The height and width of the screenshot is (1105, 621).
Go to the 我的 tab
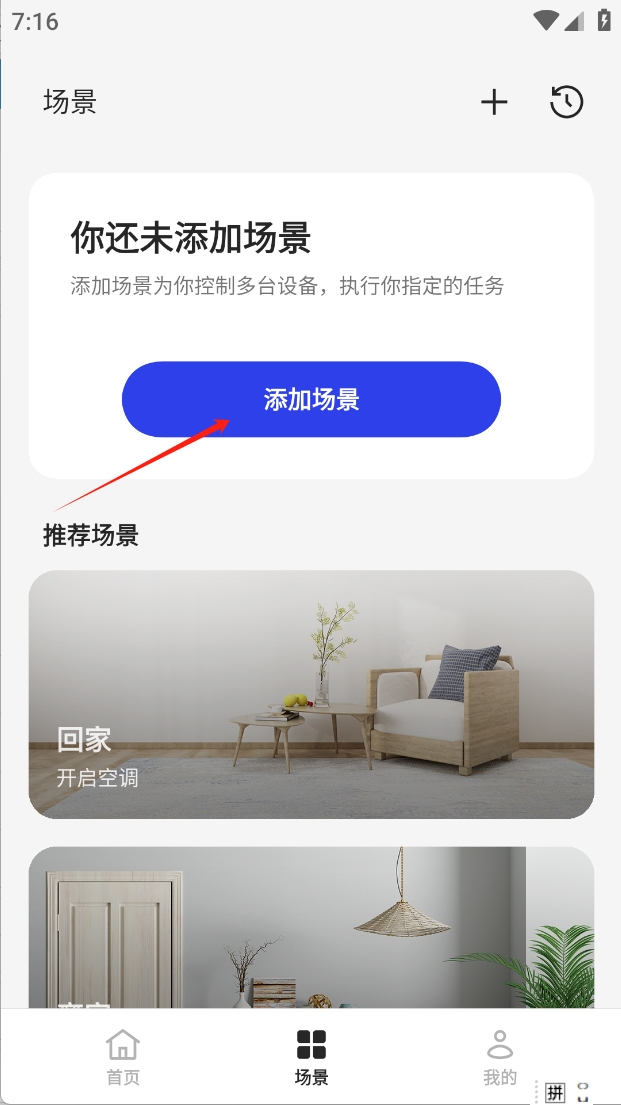pos(500,1058)
